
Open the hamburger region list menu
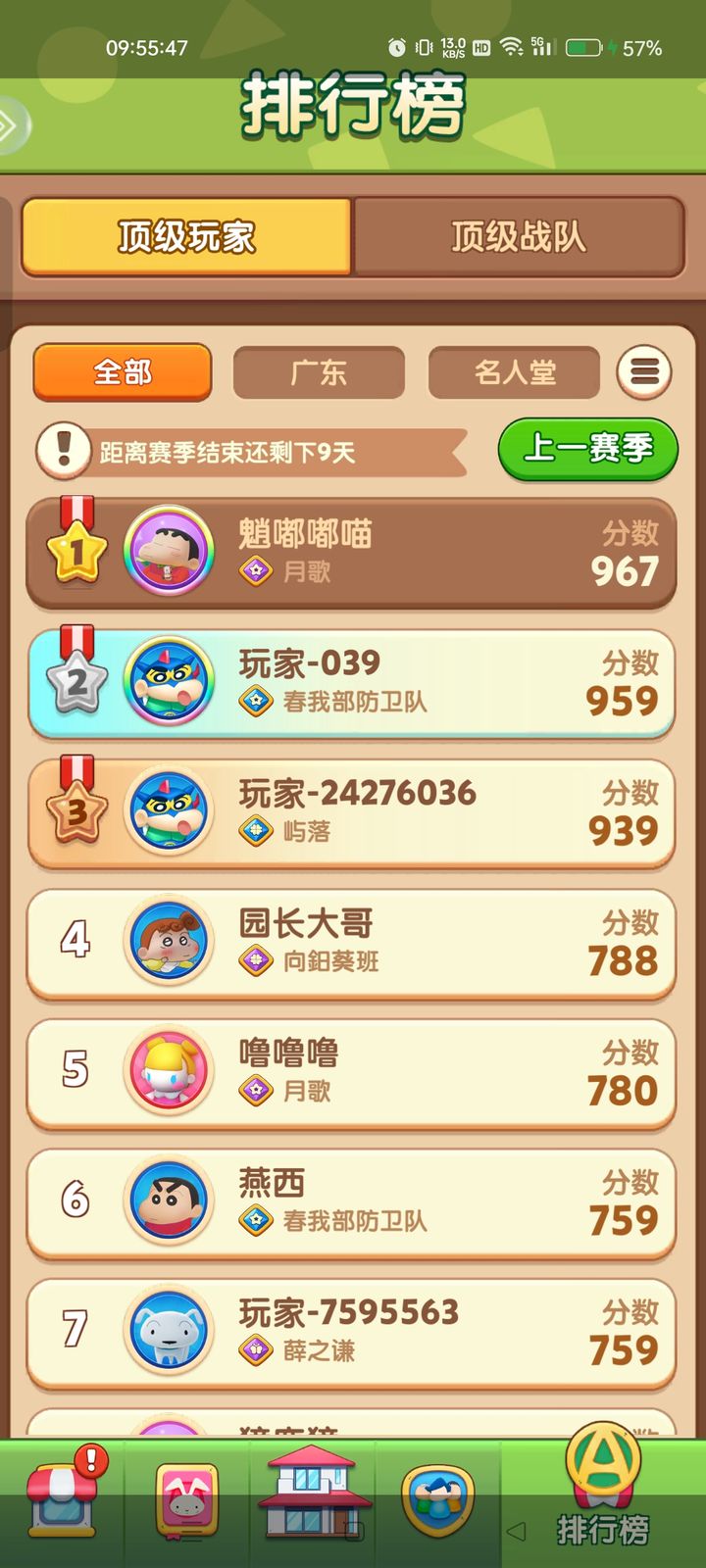point(644,373)
